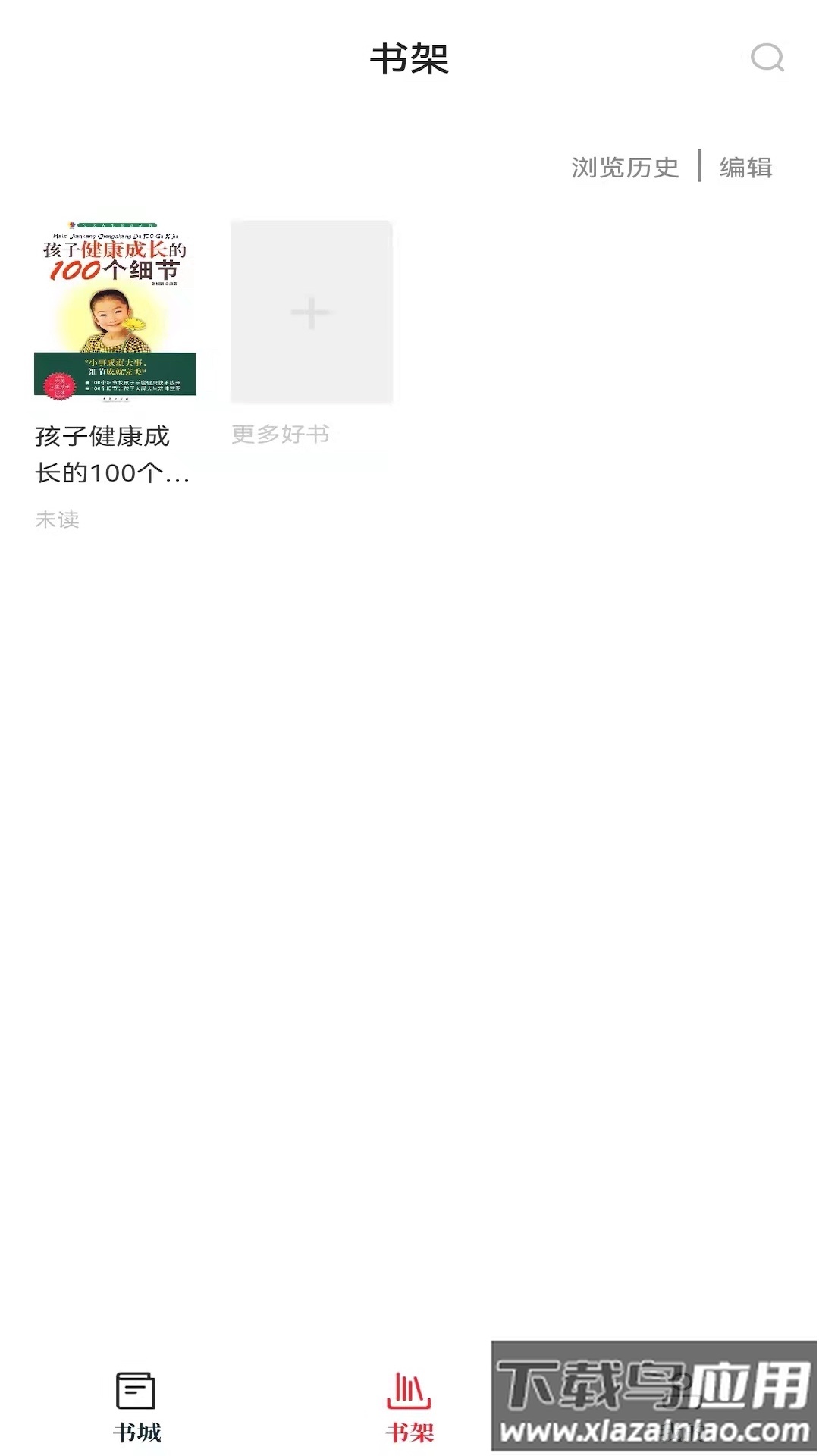Open 浏览历史 browsing history
819x1456 pixels.
pos(625,168)
